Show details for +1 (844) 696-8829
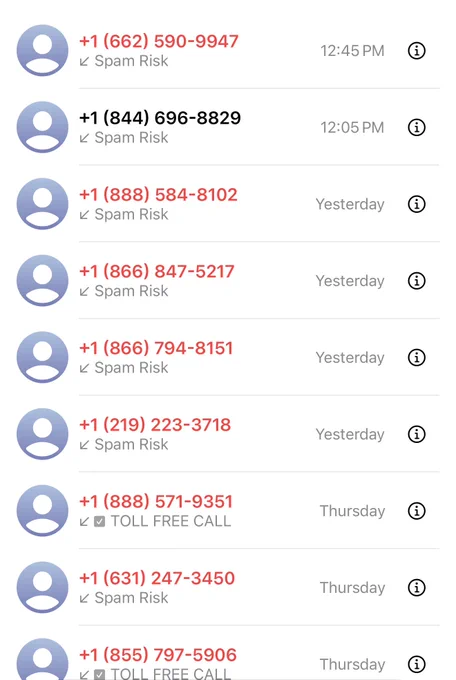456x680 pixels. [x=417, y=128]
